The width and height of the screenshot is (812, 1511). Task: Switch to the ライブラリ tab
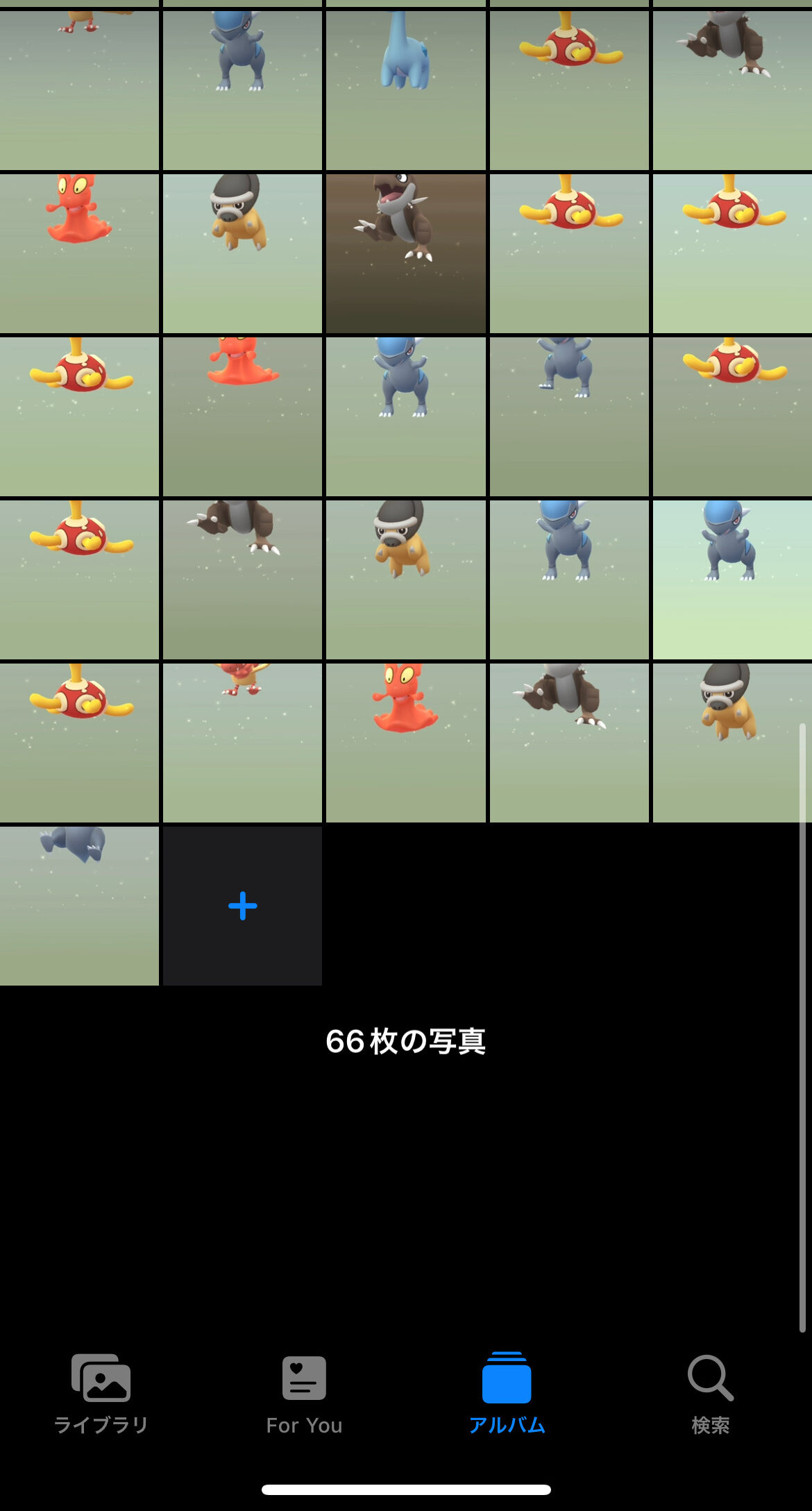pyautogui.click(x=101, y=1393)
